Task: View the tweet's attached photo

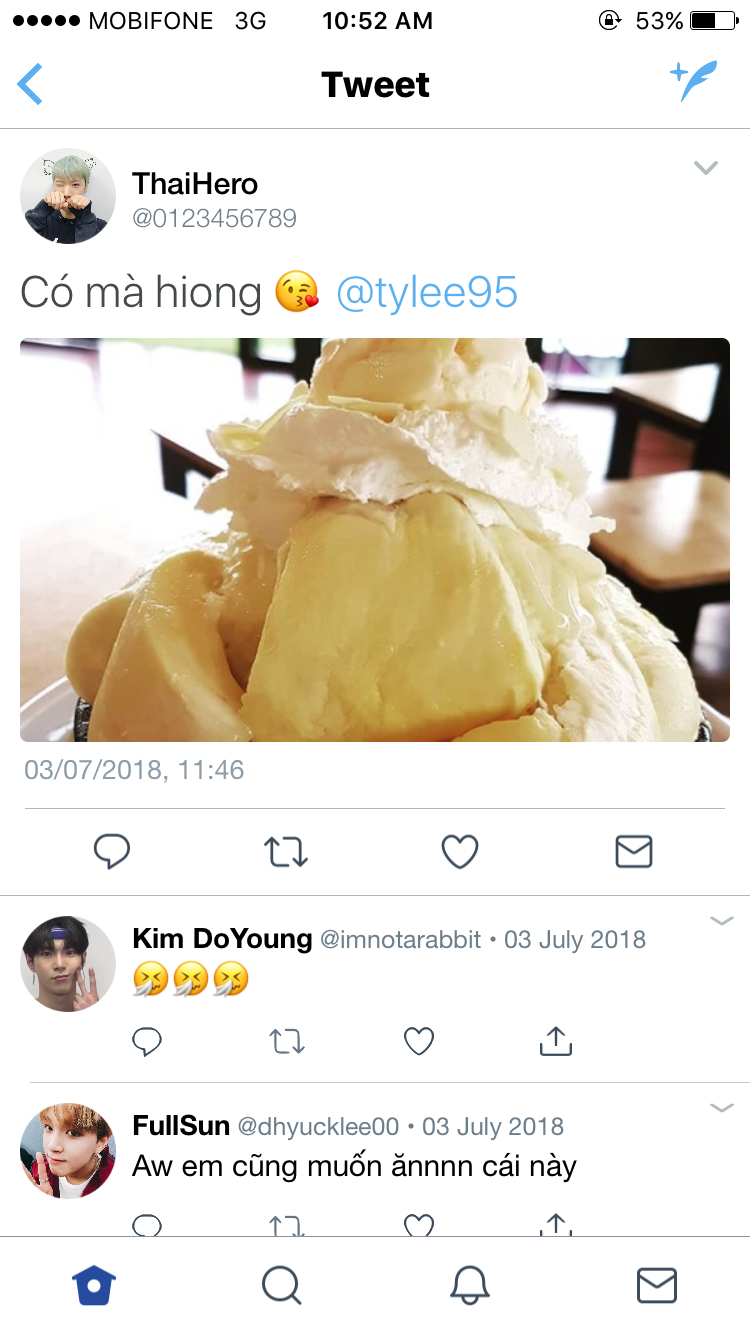Action: [x=375, y=540]
